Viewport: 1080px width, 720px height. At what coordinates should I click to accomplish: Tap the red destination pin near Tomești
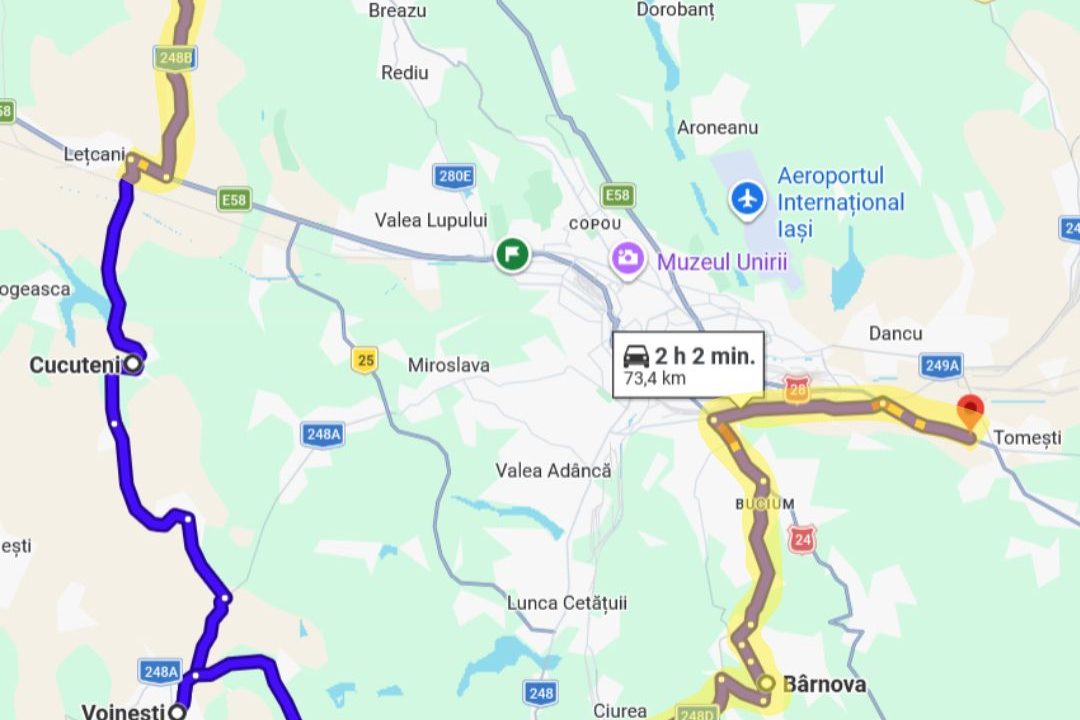coord(969,411)
